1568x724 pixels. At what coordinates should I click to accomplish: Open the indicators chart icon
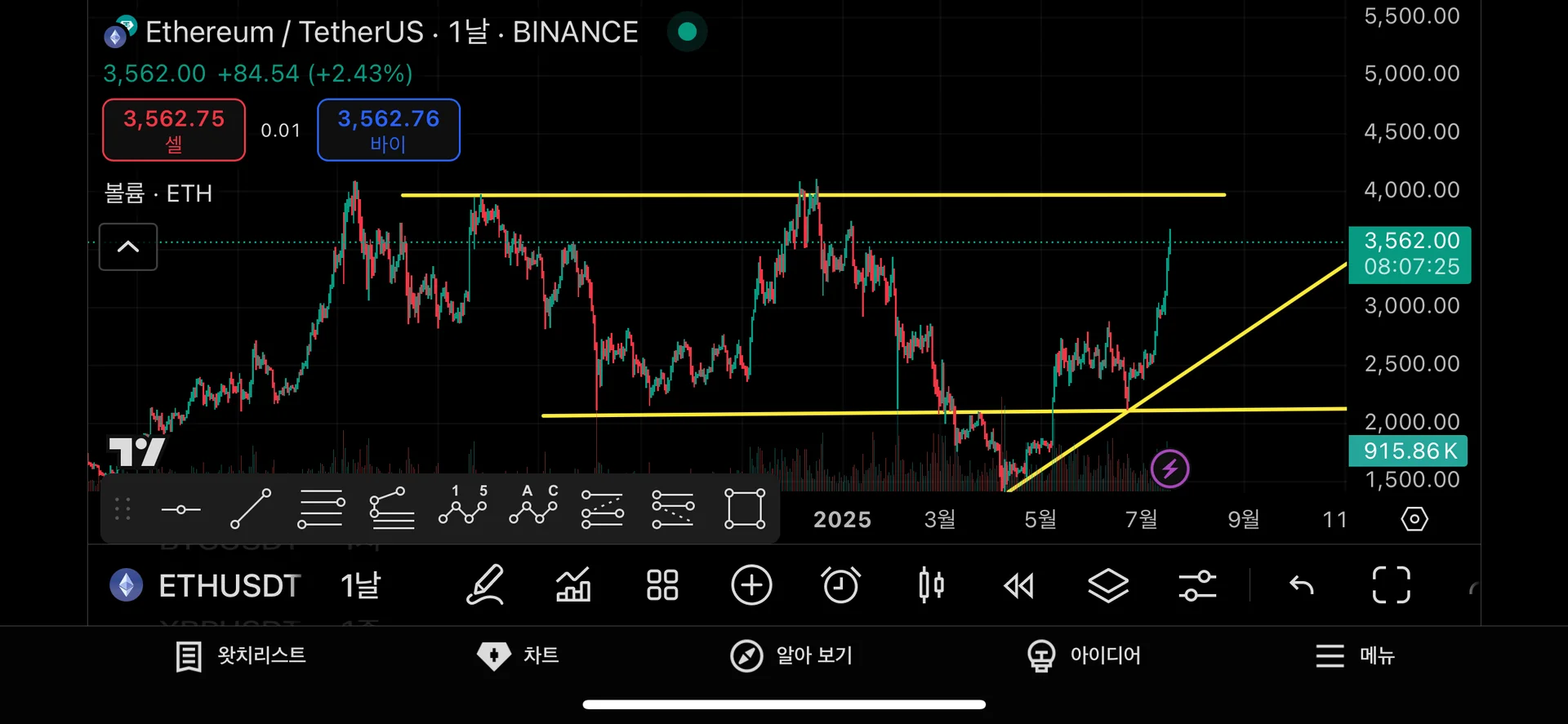coord(573,585)
